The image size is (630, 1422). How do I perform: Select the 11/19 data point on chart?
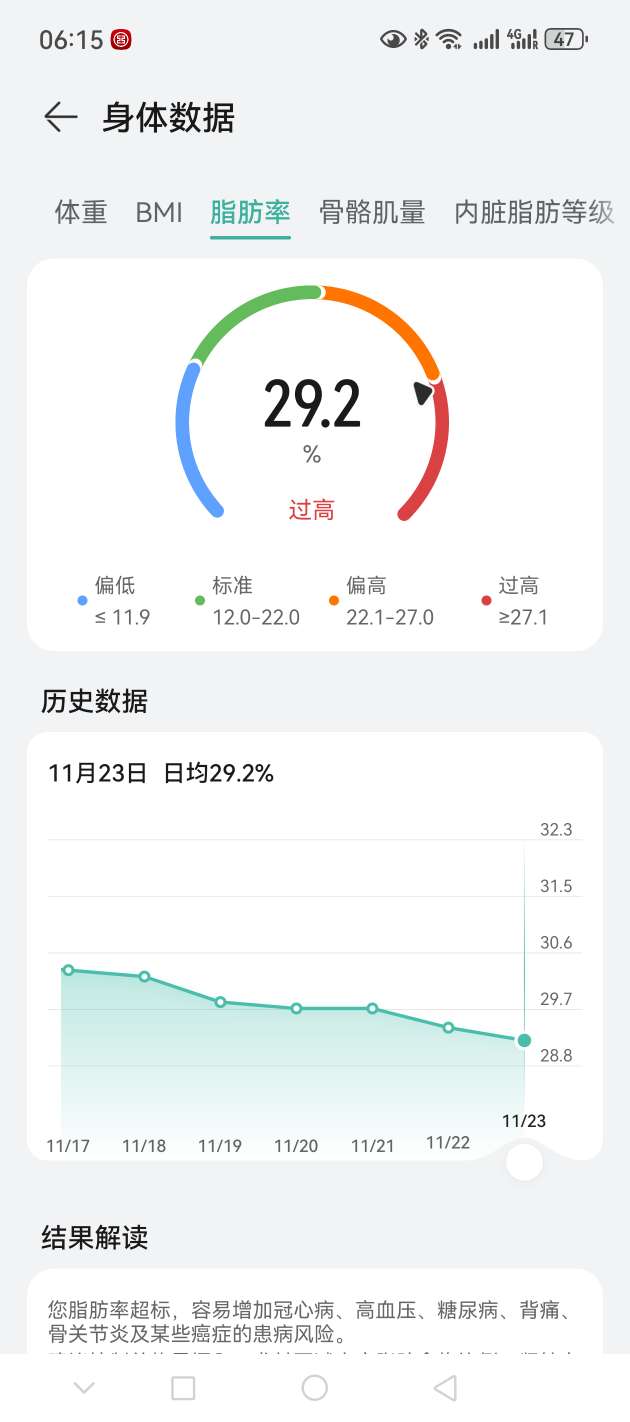[x=220, y=1002]
